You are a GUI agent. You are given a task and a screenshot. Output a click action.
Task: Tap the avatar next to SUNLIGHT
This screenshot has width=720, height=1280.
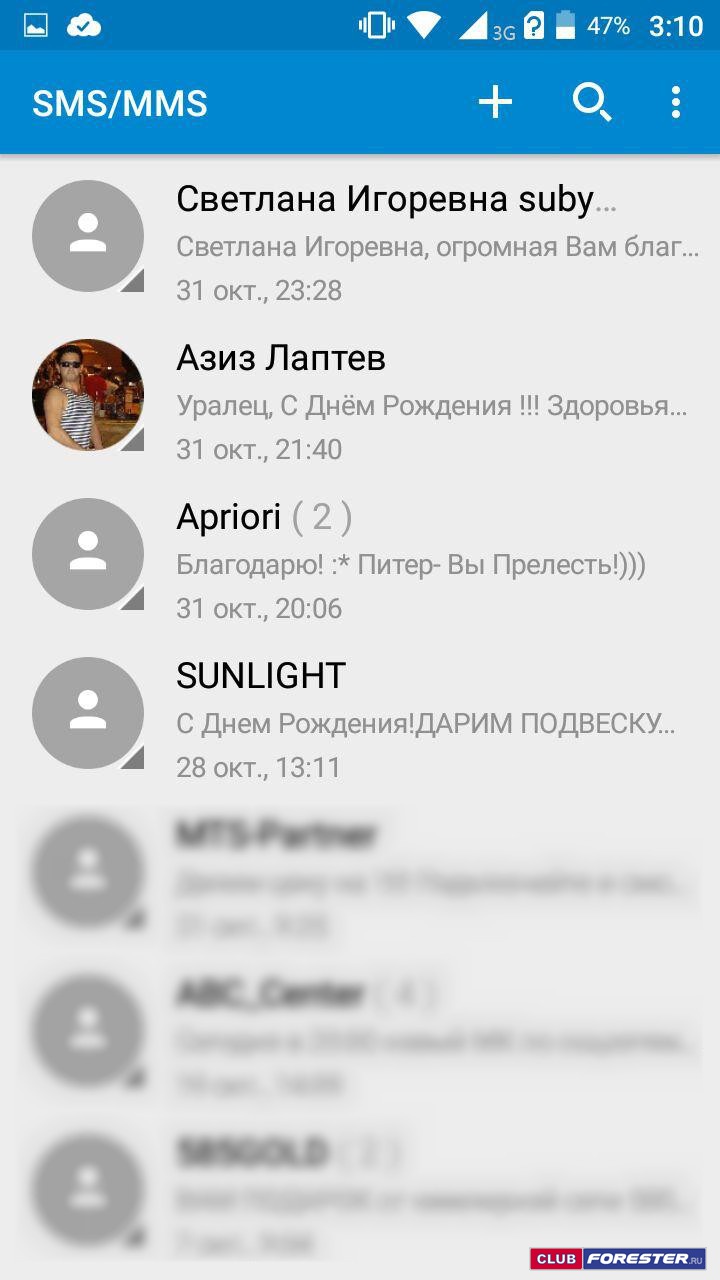88,713
